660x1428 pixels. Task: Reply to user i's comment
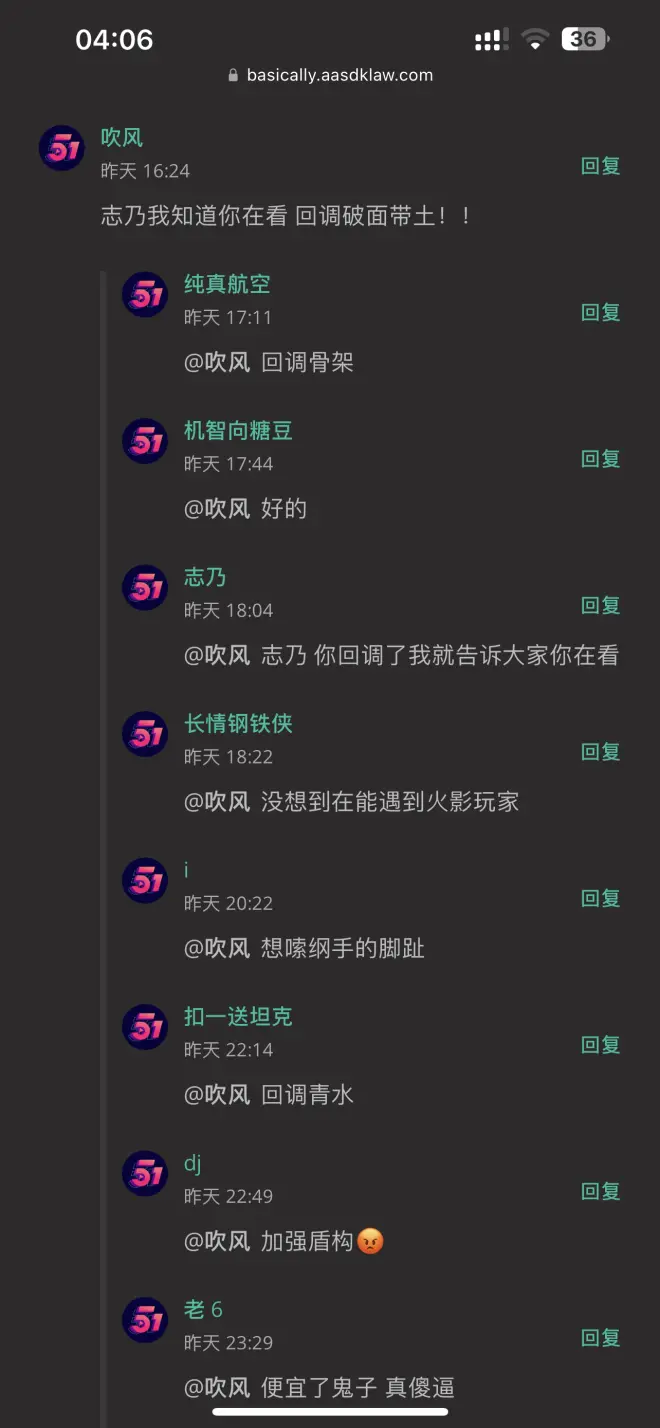point(600,898)
